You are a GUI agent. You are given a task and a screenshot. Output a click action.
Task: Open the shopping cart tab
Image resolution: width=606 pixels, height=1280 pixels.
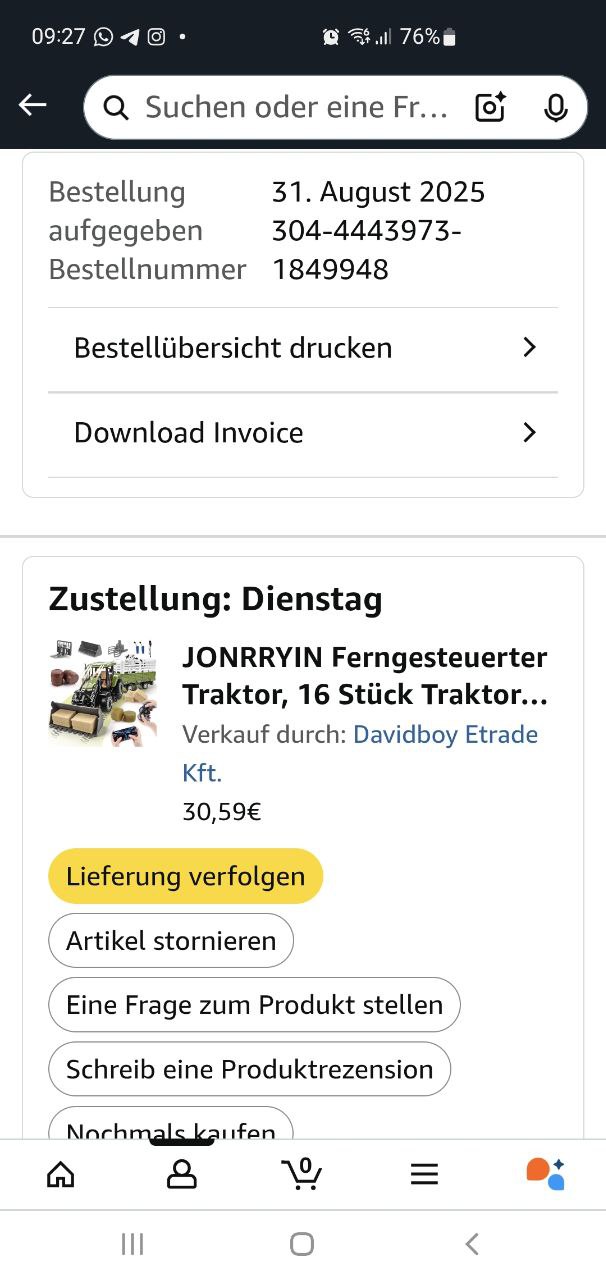(302, 1174)
